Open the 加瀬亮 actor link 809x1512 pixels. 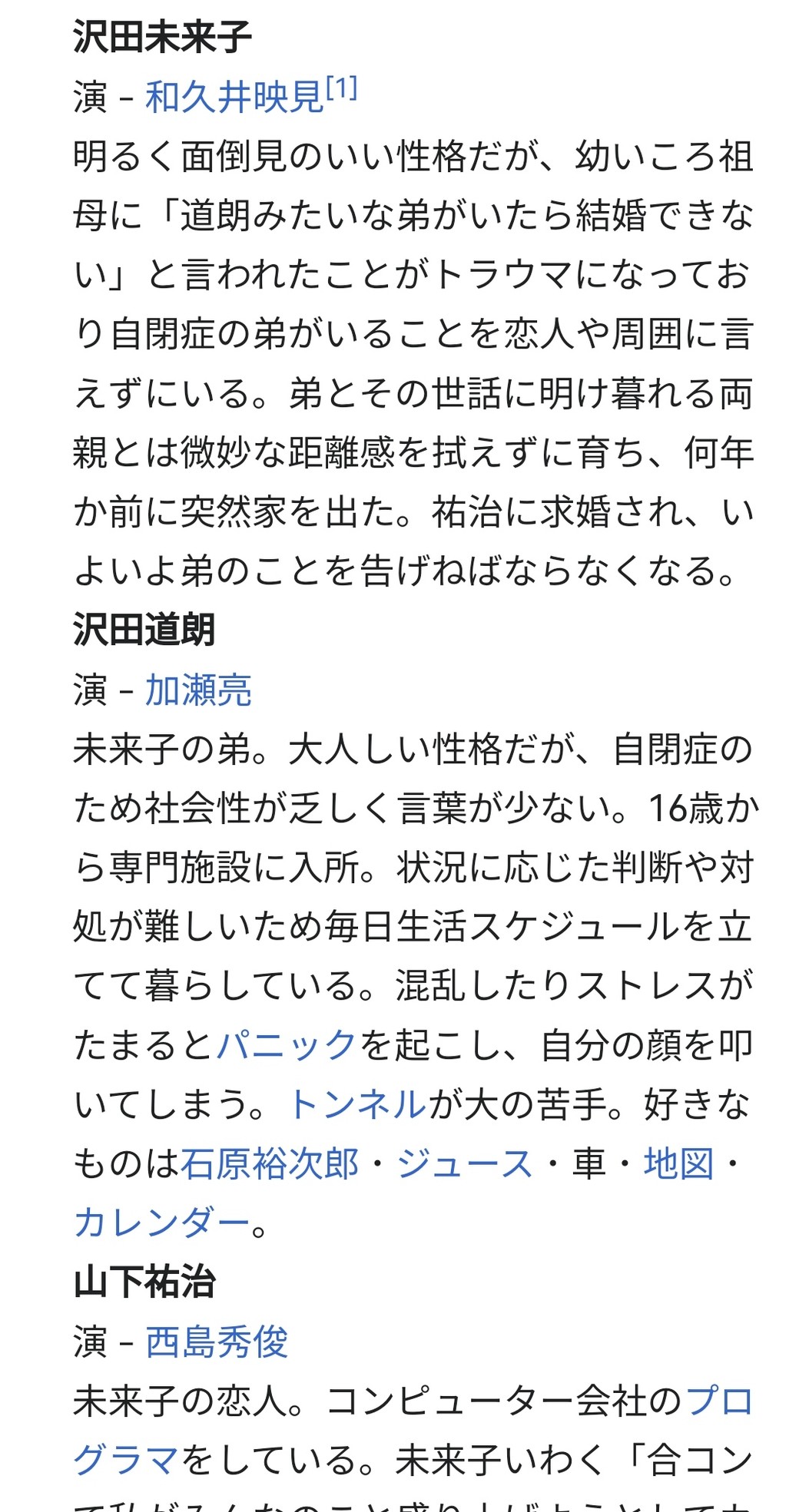click(198, 690)
